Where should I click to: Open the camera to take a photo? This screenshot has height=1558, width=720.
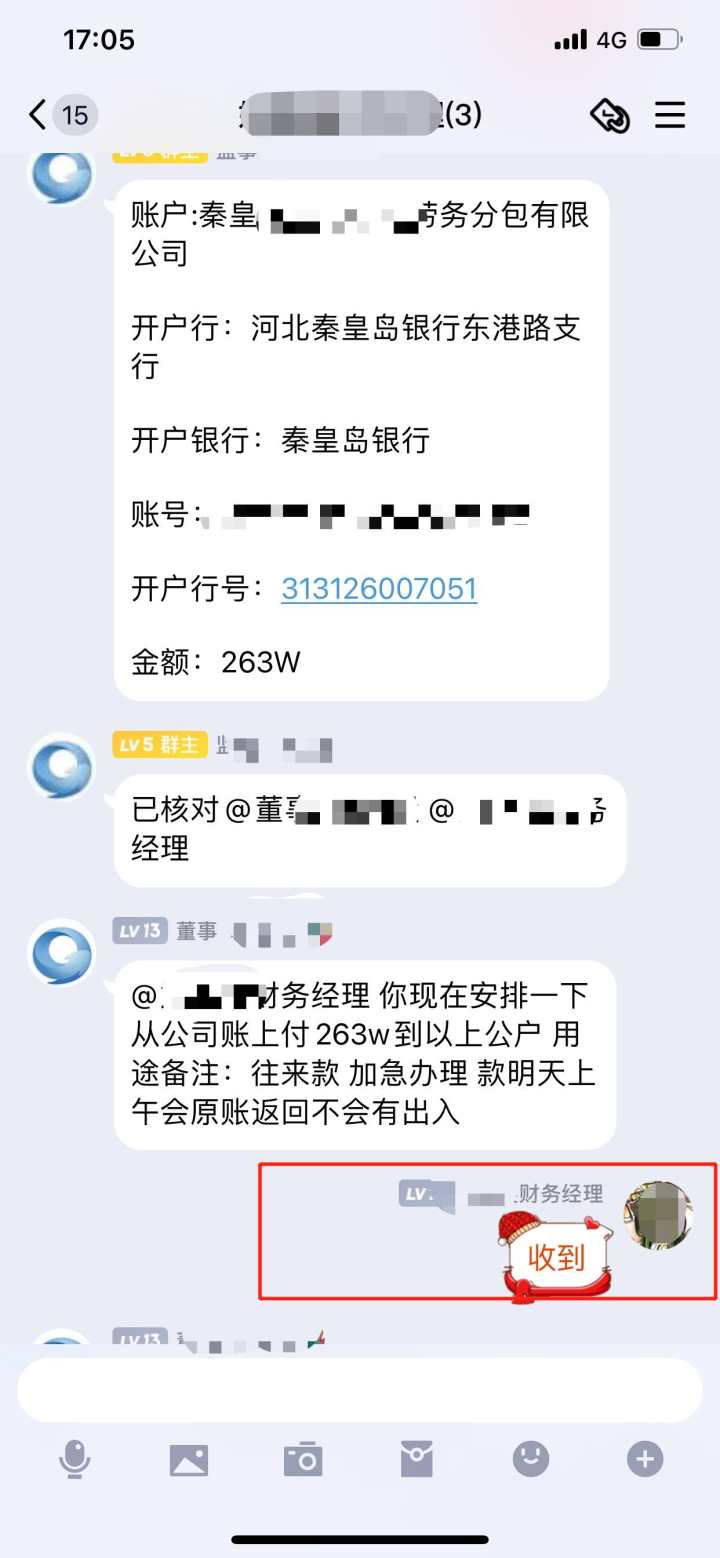coord(303,1460)
